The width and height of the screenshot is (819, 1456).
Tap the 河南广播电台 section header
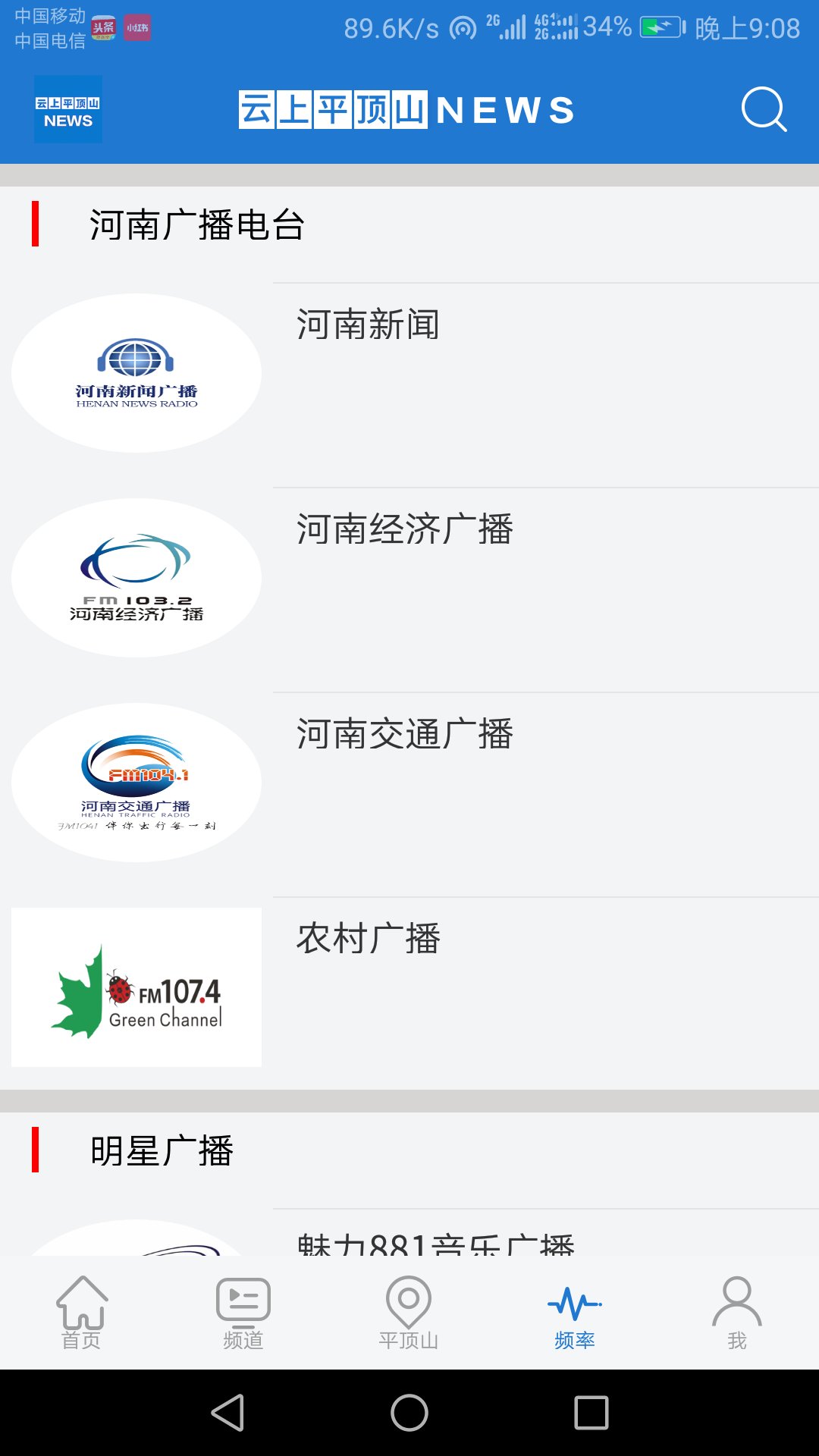coord(198,225)
